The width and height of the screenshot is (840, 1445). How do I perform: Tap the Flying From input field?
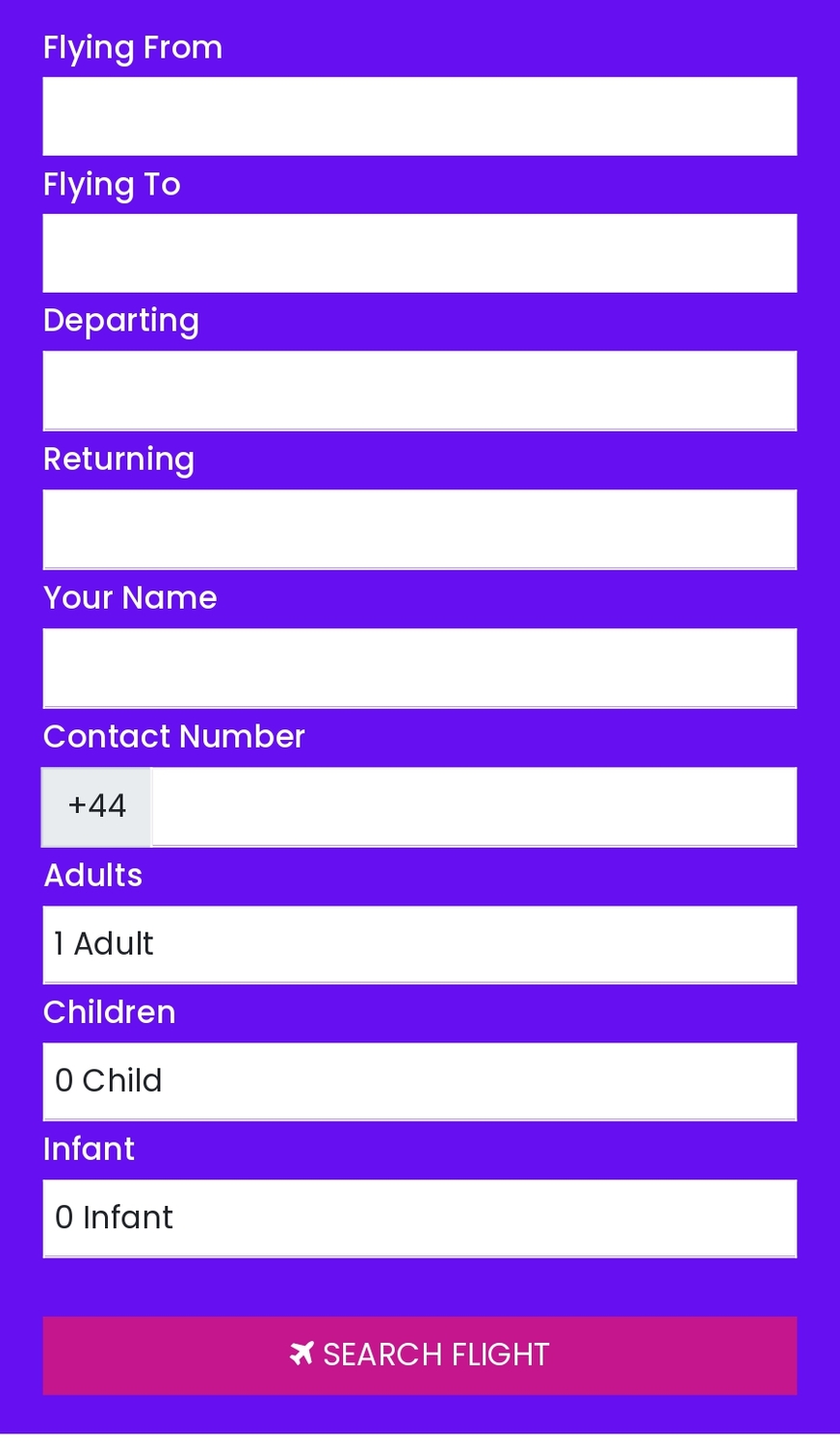(x=419, y=117)
